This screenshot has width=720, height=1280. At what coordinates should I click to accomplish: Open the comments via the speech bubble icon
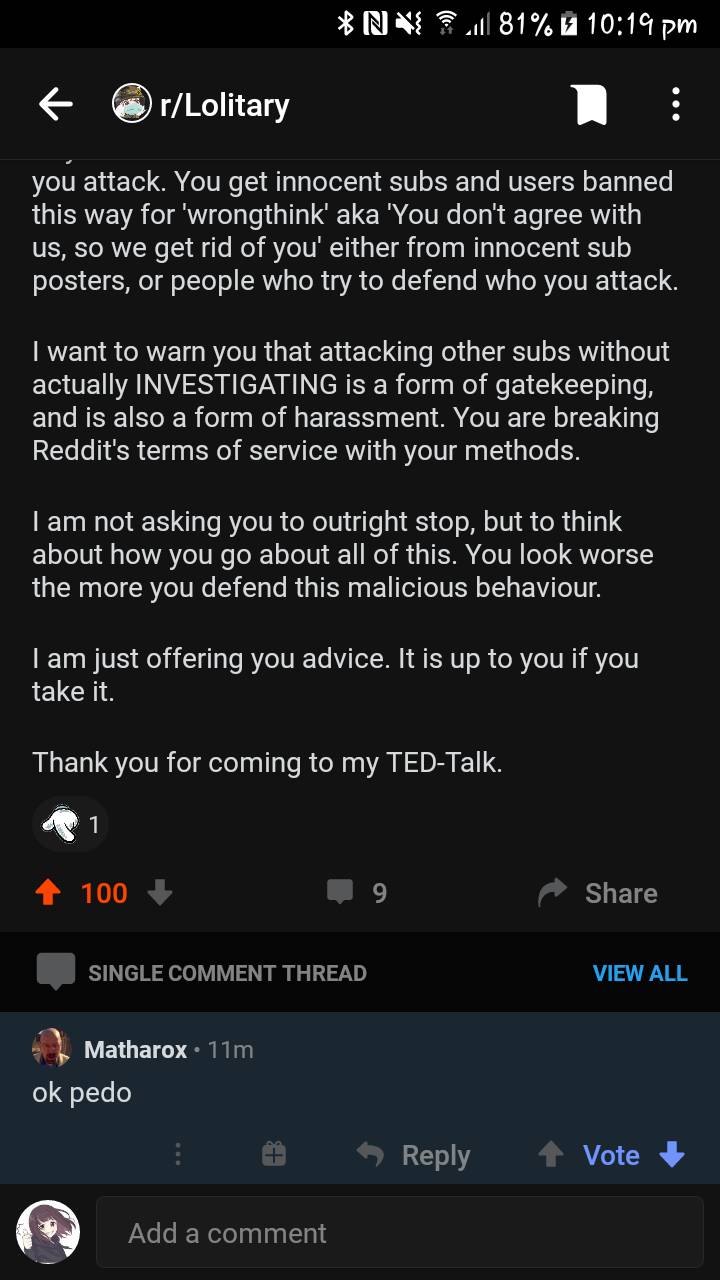341,892
